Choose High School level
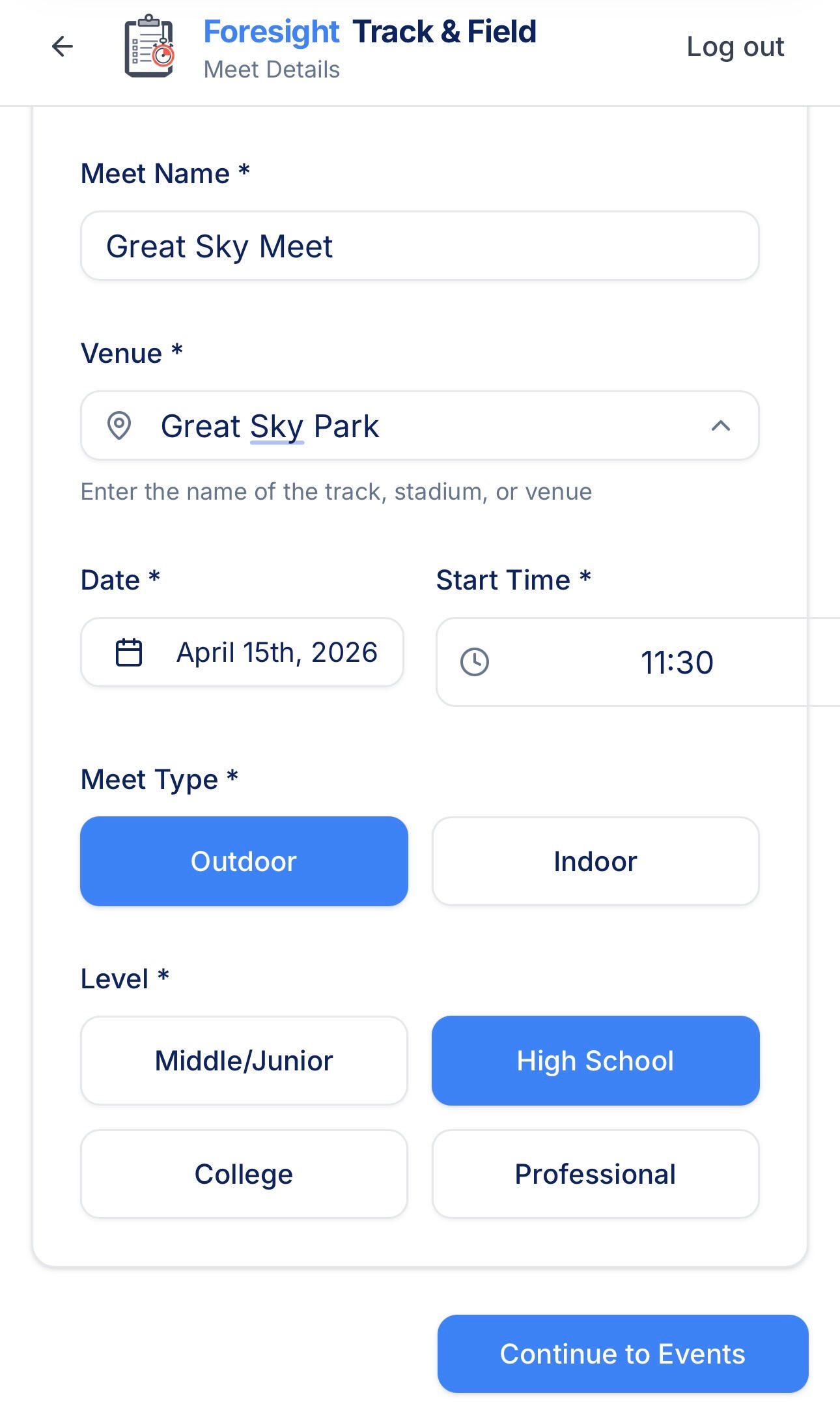 pos(595,1061)
